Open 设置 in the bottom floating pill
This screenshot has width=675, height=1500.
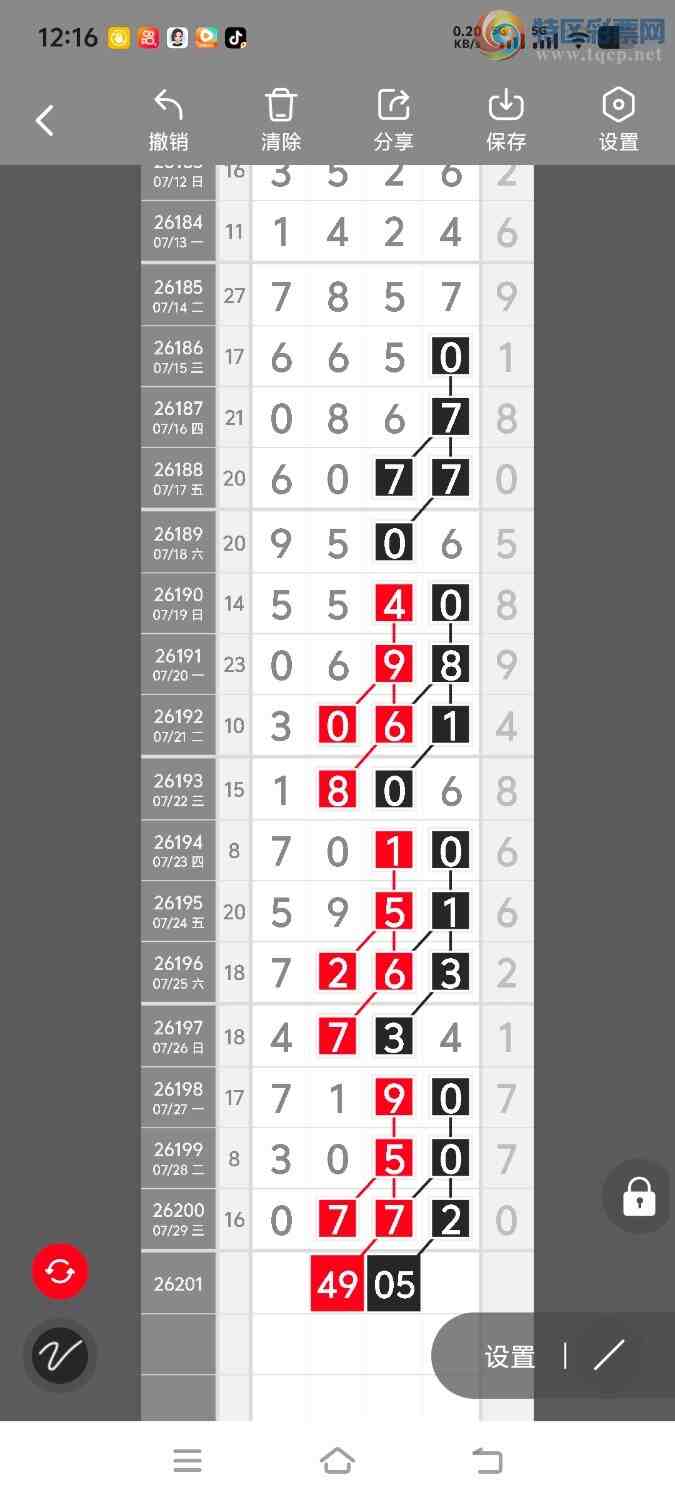click(x=510, y=1357)
